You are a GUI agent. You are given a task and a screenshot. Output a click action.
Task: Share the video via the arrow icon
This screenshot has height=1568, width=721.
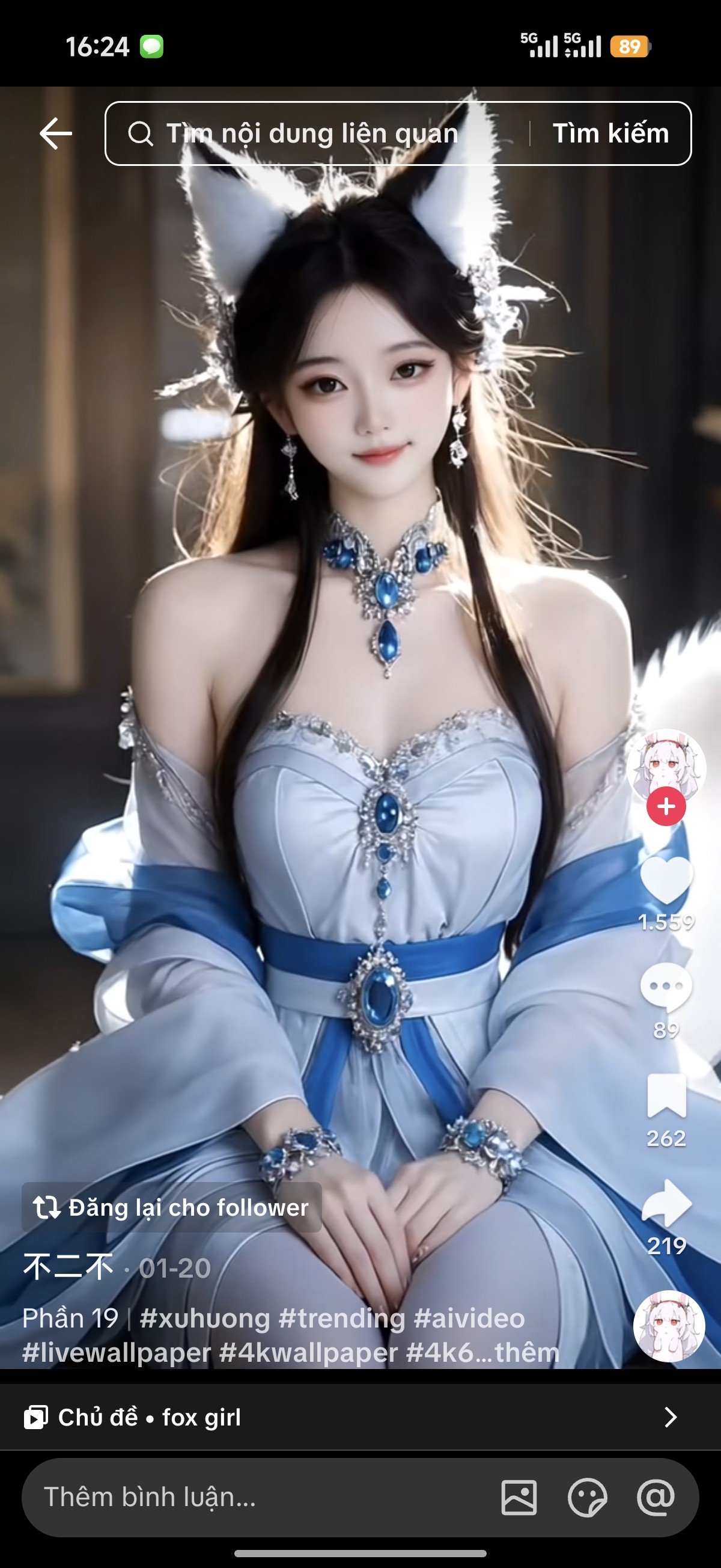[666, 1204]
